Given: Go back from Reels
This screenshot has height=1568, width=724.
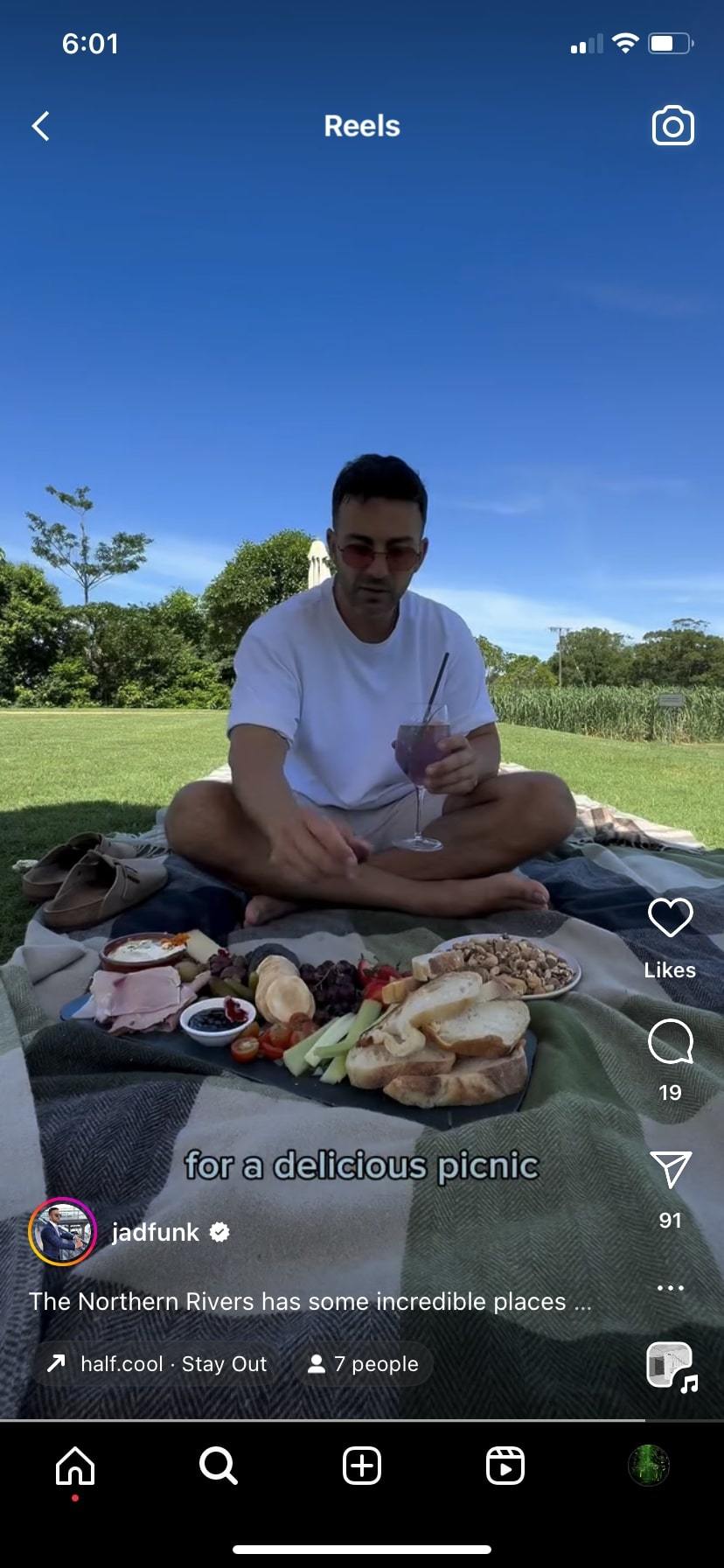Looking at the screenshot, I should coord(41,126).
